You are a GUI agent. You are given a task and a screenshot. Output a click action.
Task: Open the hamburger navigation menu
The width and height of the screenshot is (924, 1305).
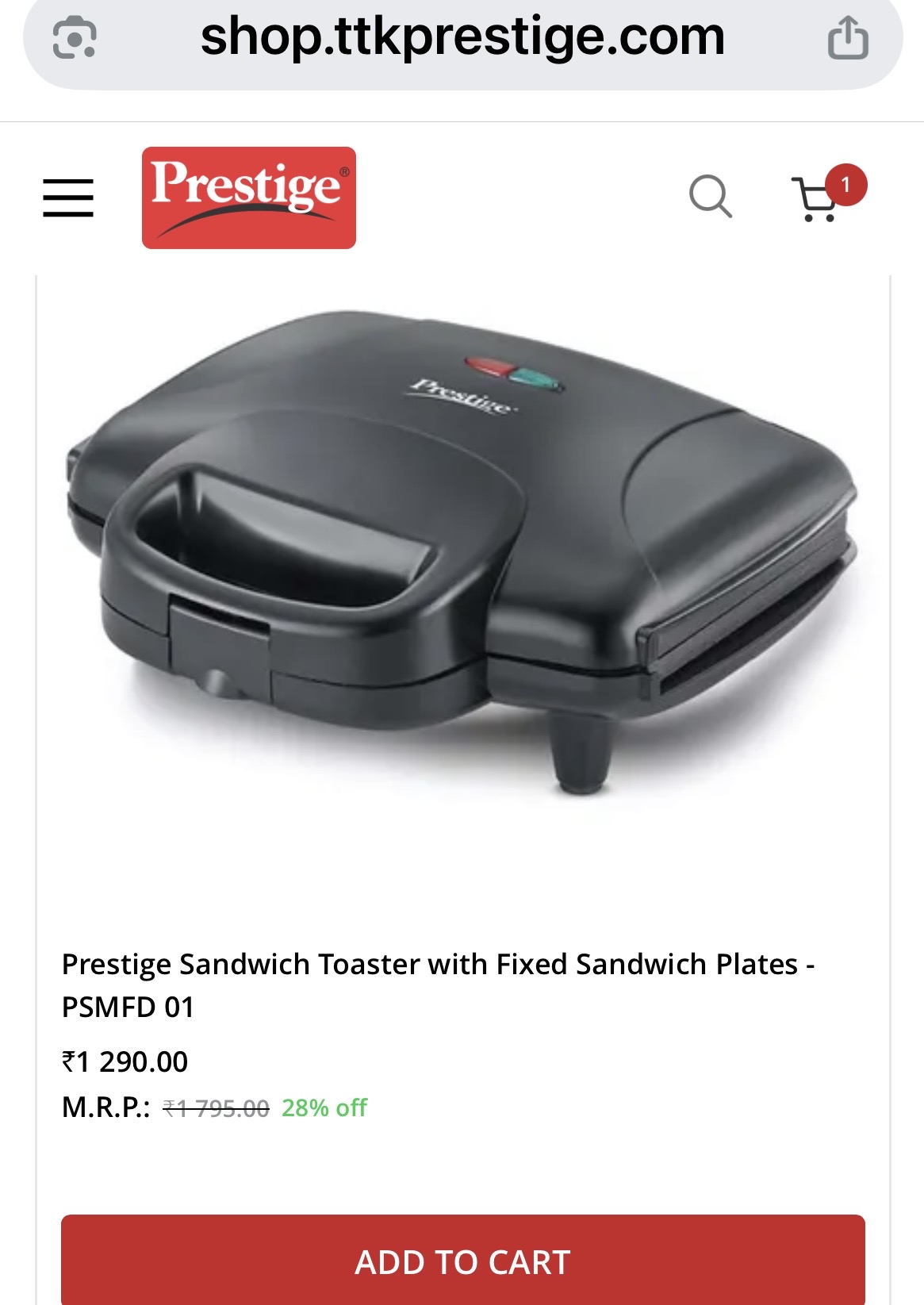(68, 198)
